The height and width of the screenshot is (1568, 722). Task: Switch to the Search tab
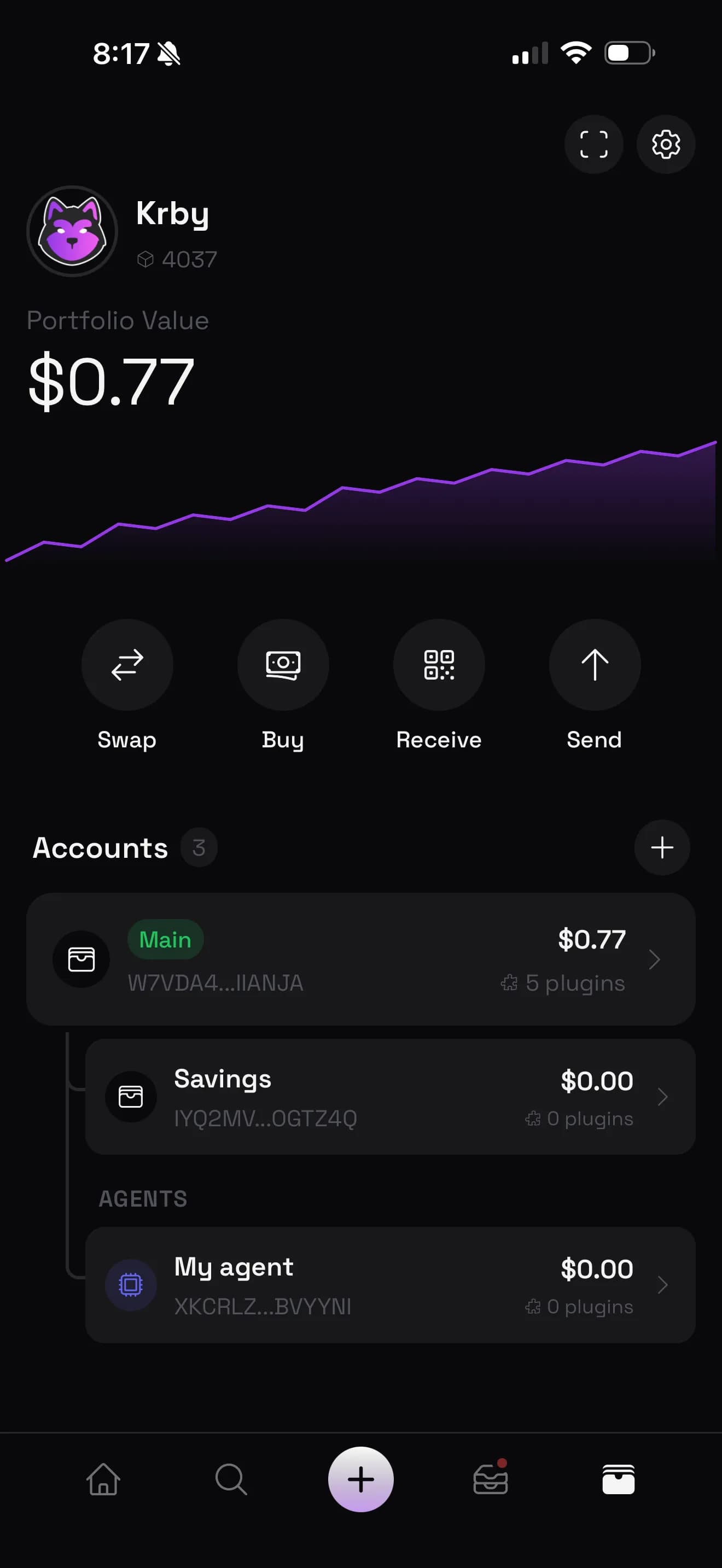tap(232, 1479)
